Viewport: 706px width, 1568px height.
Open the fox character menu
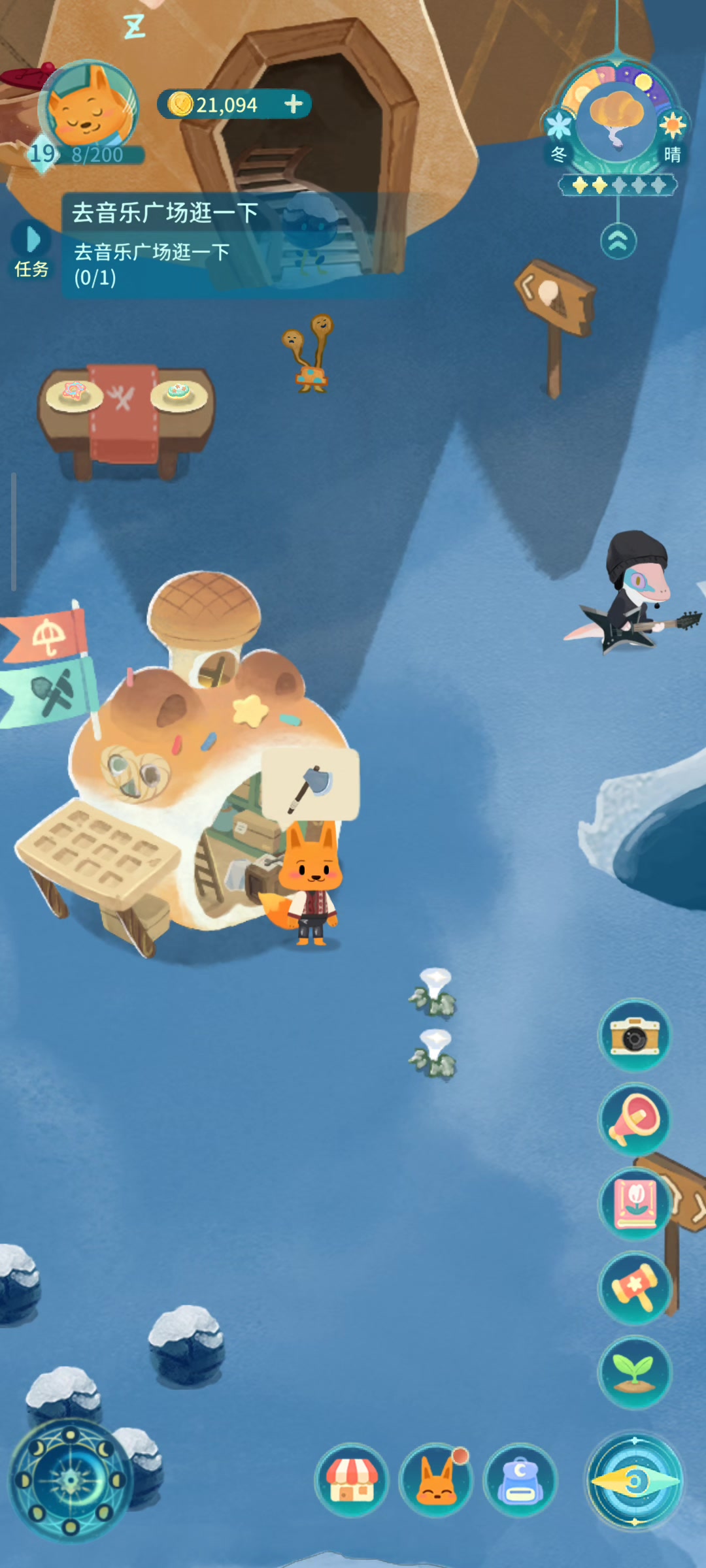(435, 1480)
